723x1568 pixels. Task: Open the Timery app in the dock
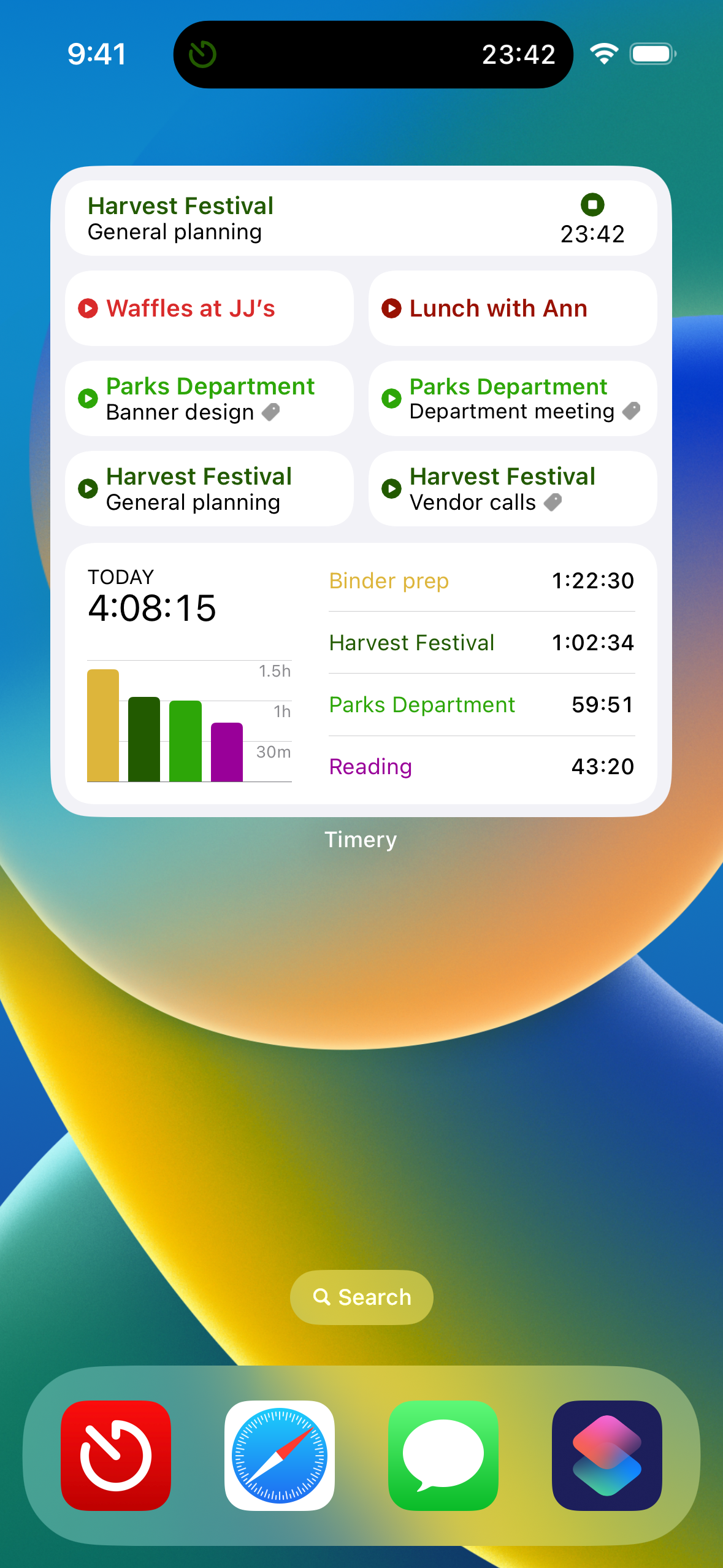pyautogui.click(x=116, y=1456)
